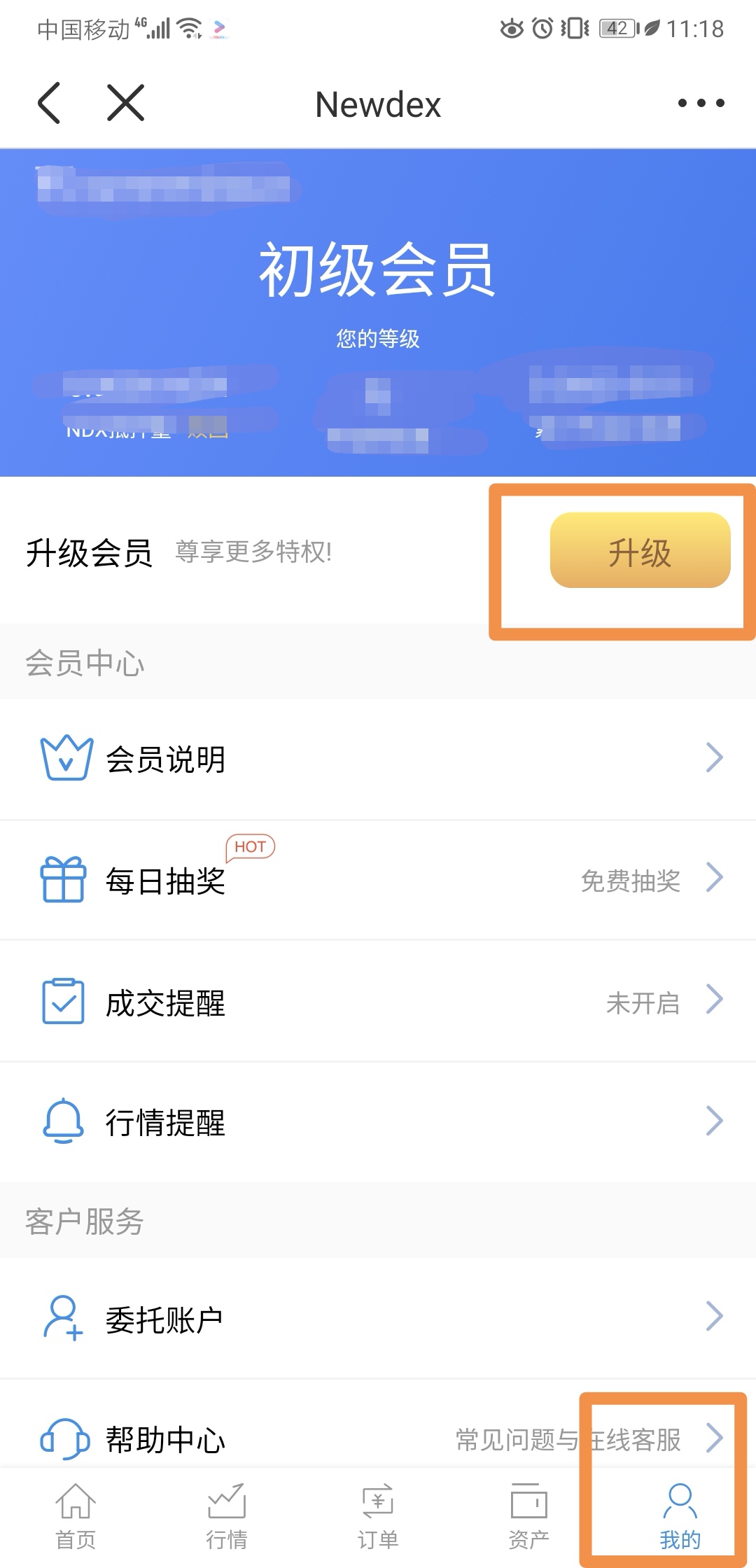Go back using the arrow icon
756x1568 pixels.
(49, 103)
